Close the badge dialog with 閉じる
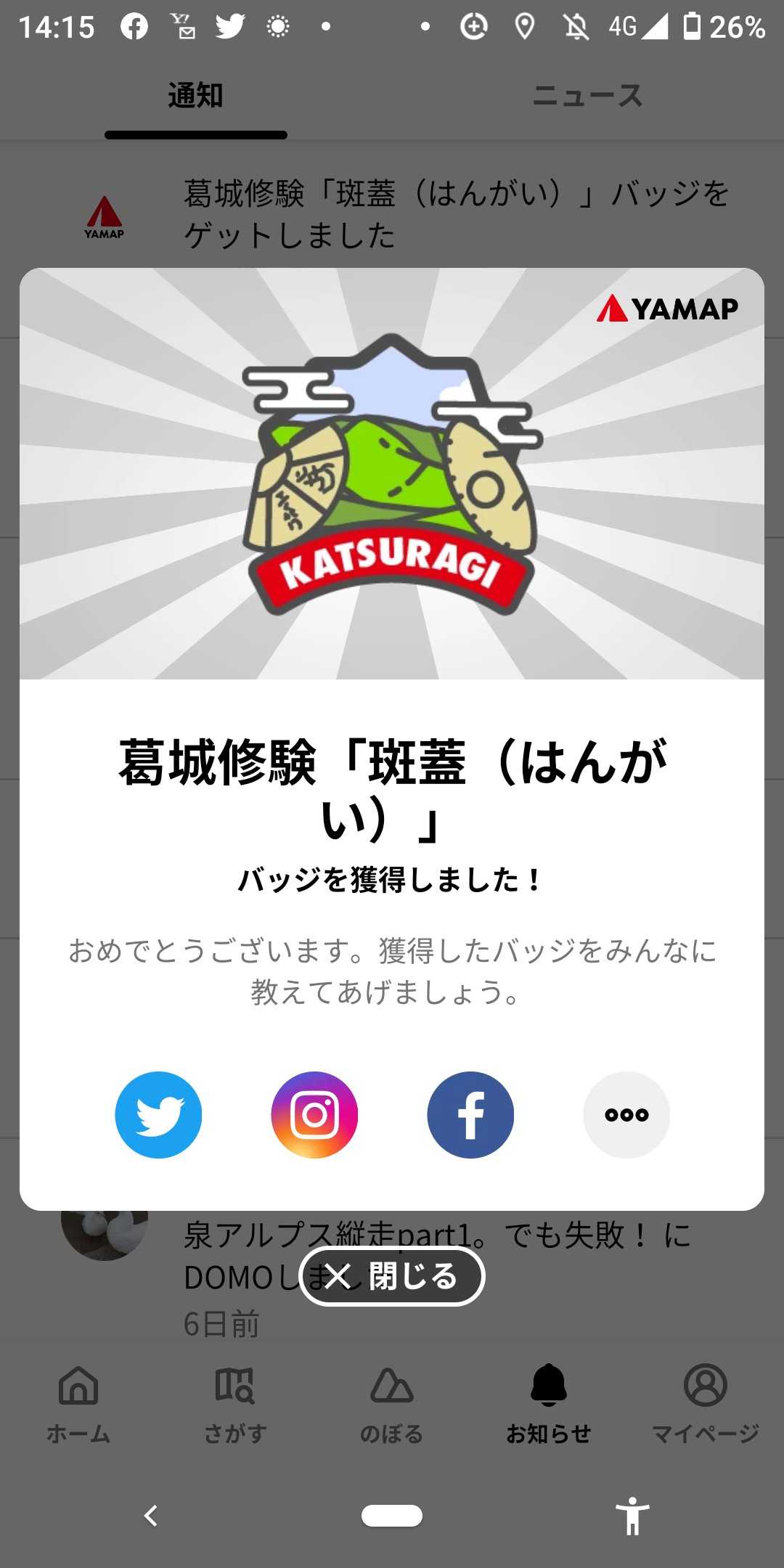Viewport: 784px width, 1568px height. 392,1275
